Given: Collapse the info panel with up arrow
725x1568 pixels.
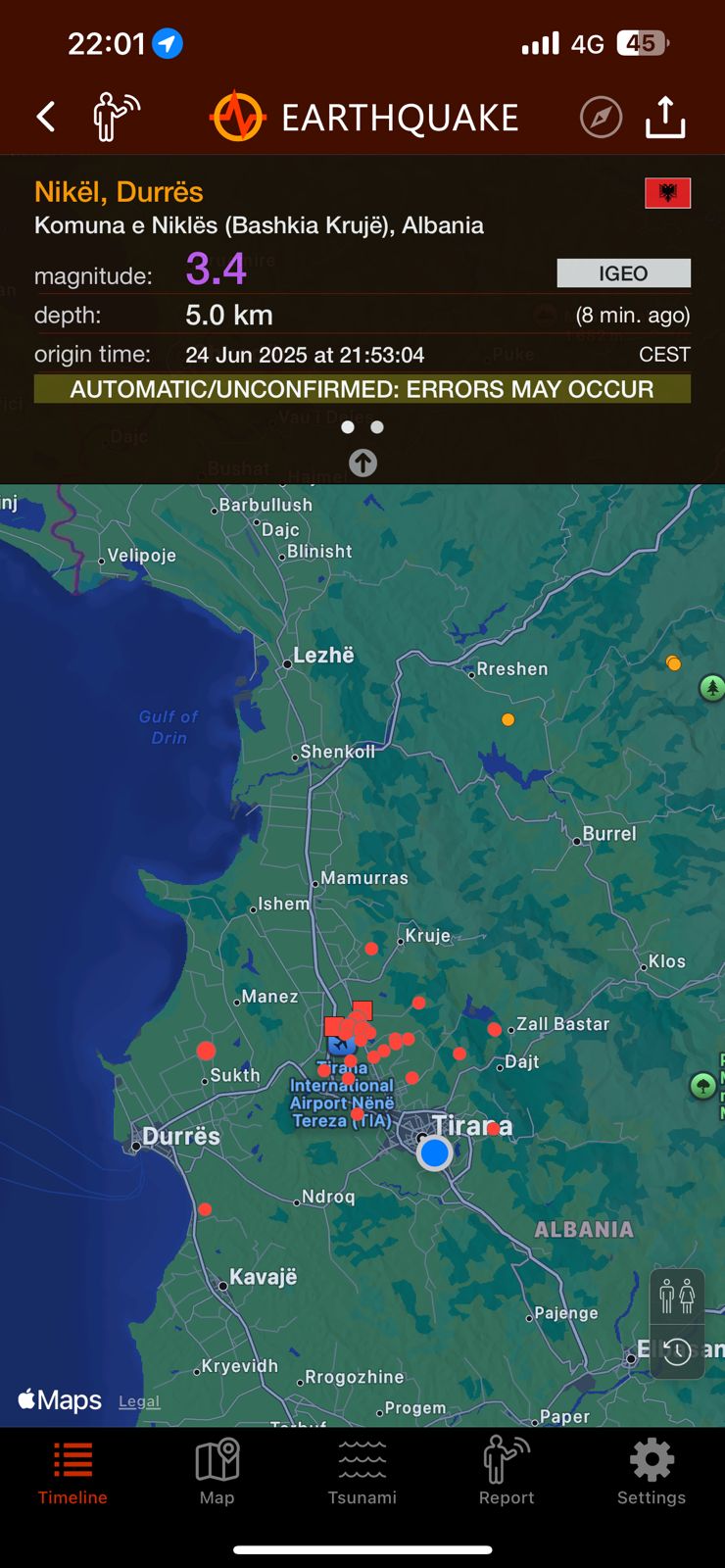Looking at the screenshot, I should click(x=362, y=463).
